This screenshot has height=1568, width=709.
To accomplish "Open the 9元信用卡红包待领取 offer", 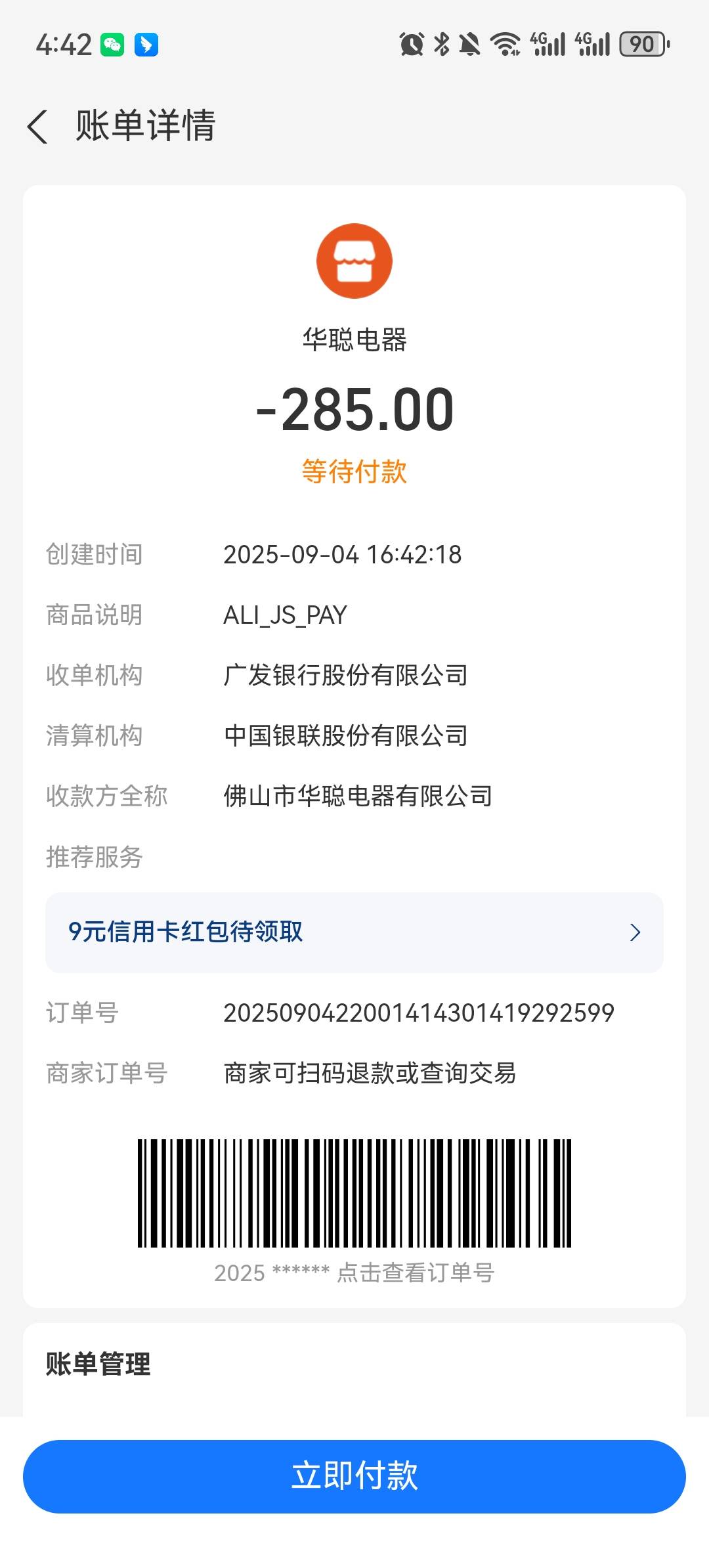I will [x=354, y=932].
